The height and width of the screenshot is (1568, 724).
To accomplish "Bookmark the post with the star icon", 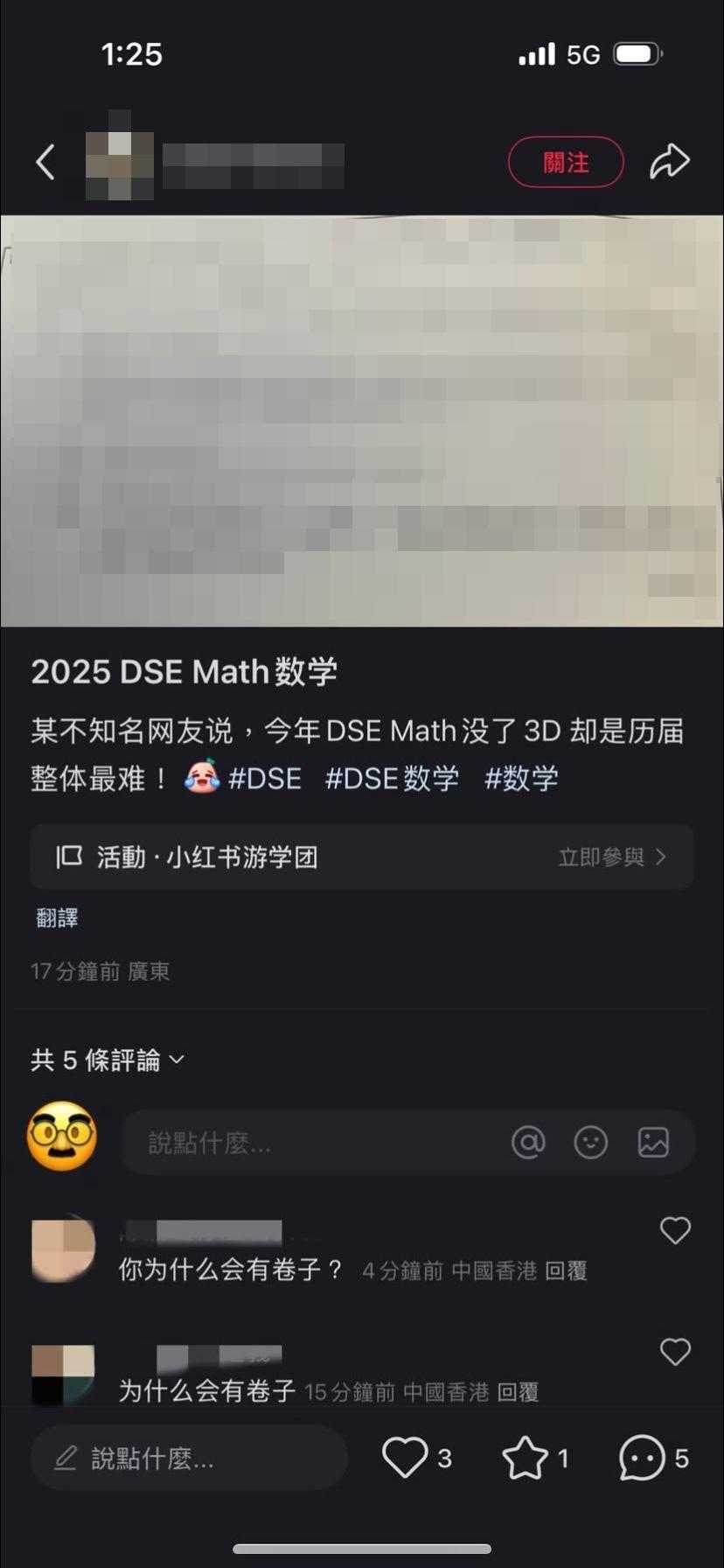I will tap(525, 1458).
